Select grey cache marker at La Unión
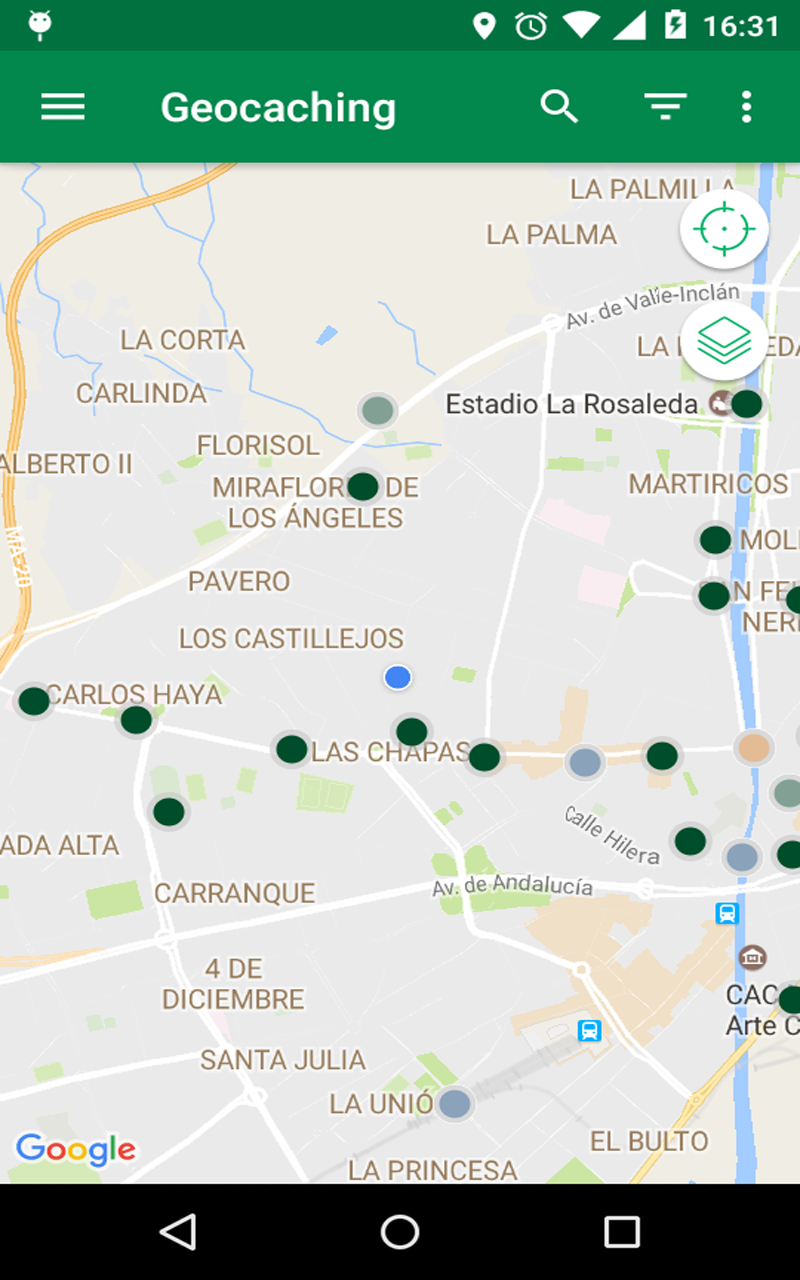 coord(454,1104)
